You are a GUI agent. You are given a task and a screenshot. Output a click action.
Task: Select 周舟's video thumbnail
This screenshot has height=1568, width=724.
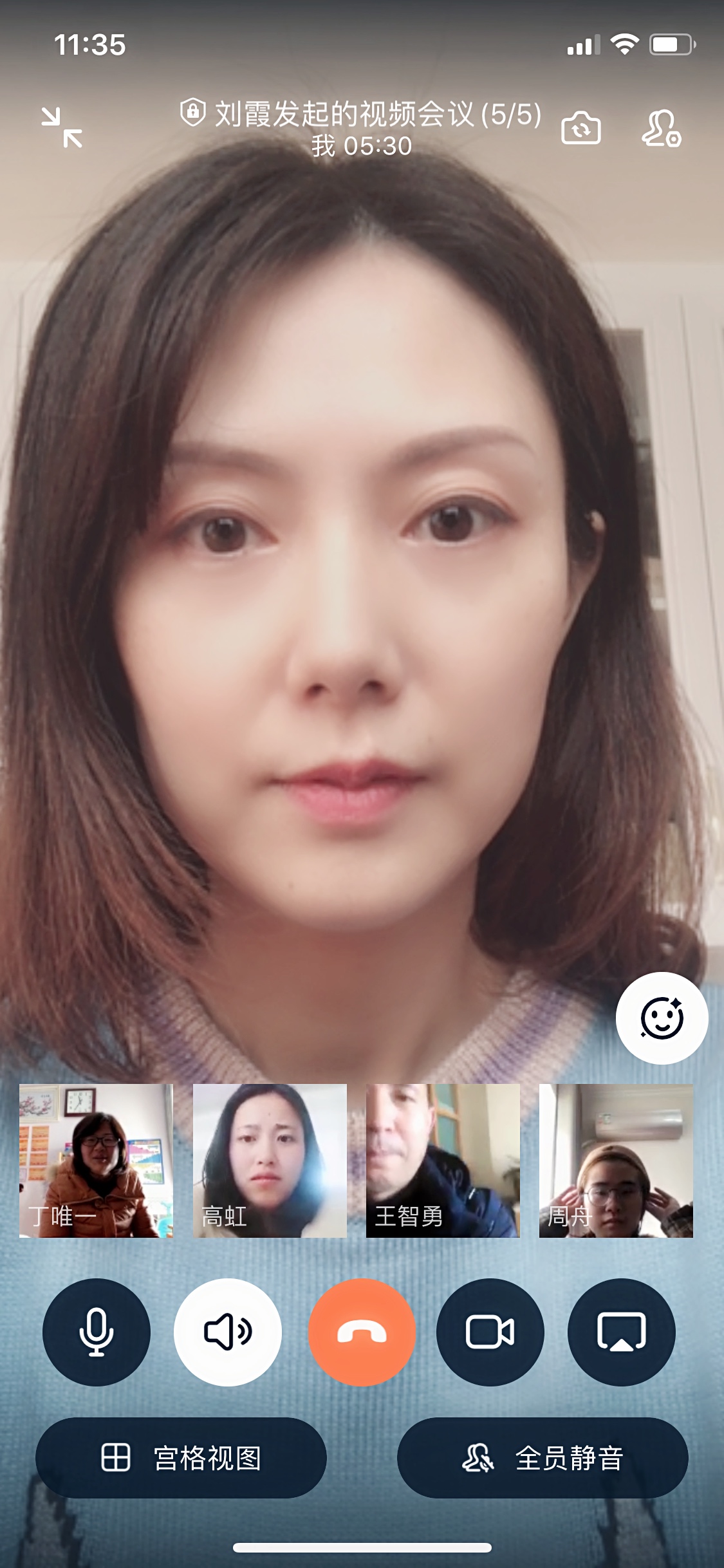(616, 1161)
